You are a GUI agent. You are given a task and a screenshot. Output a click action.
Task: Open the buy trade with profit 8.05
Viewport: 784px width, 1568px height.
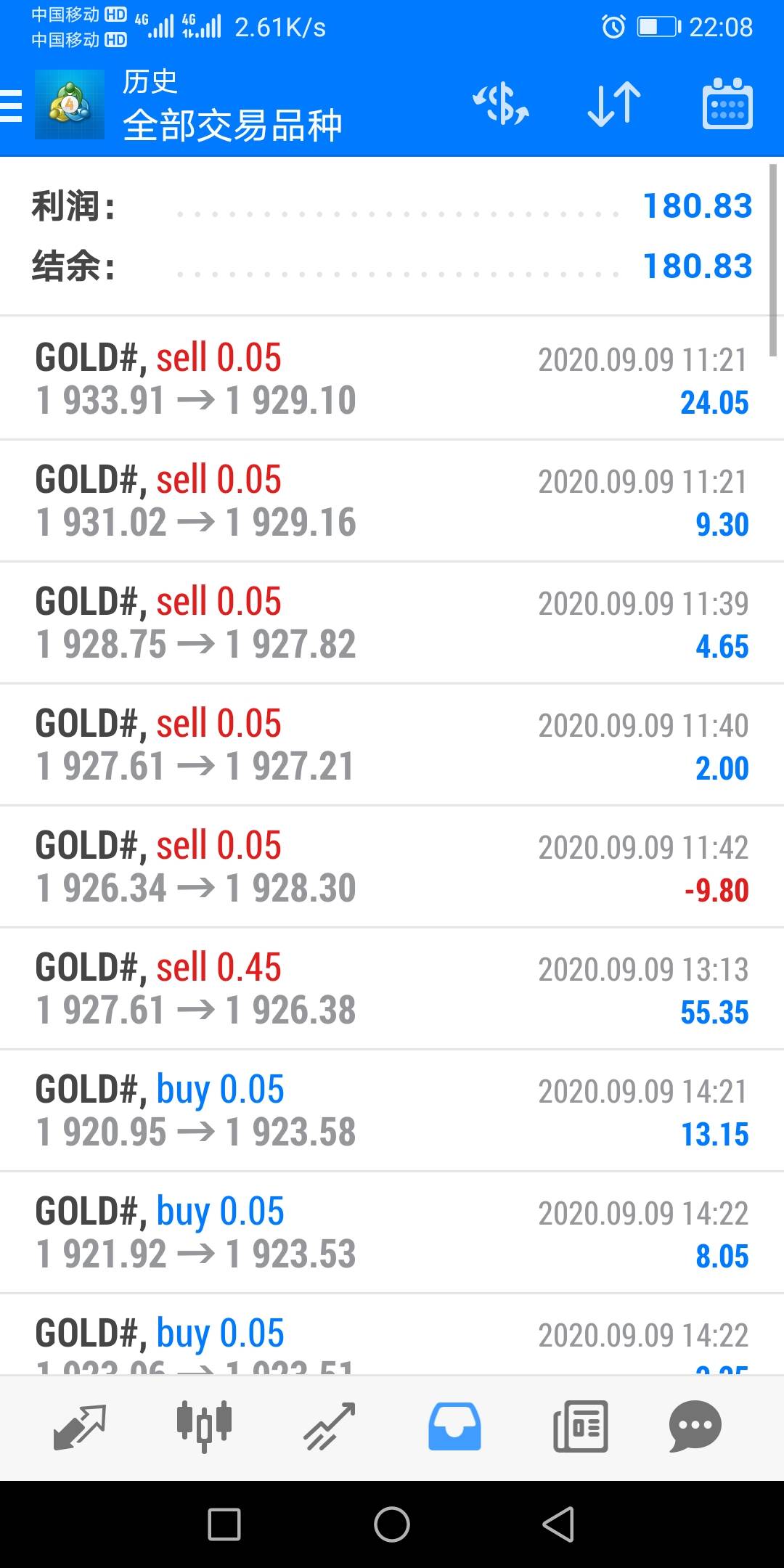point(392,1232)
